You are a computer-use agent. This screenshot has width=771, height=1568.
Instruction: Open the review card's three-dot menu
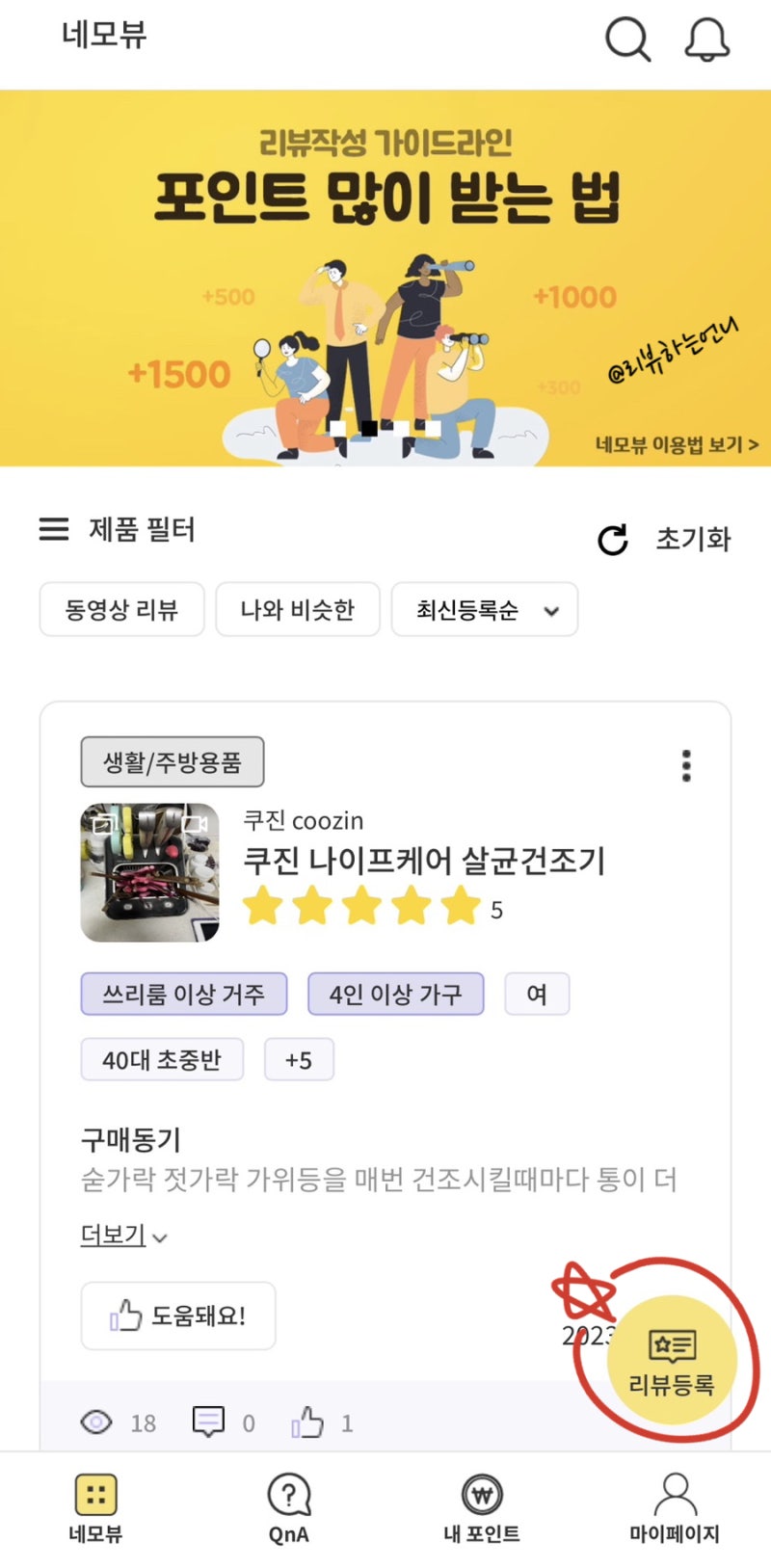pyautogui.click(x=686, y=765)
